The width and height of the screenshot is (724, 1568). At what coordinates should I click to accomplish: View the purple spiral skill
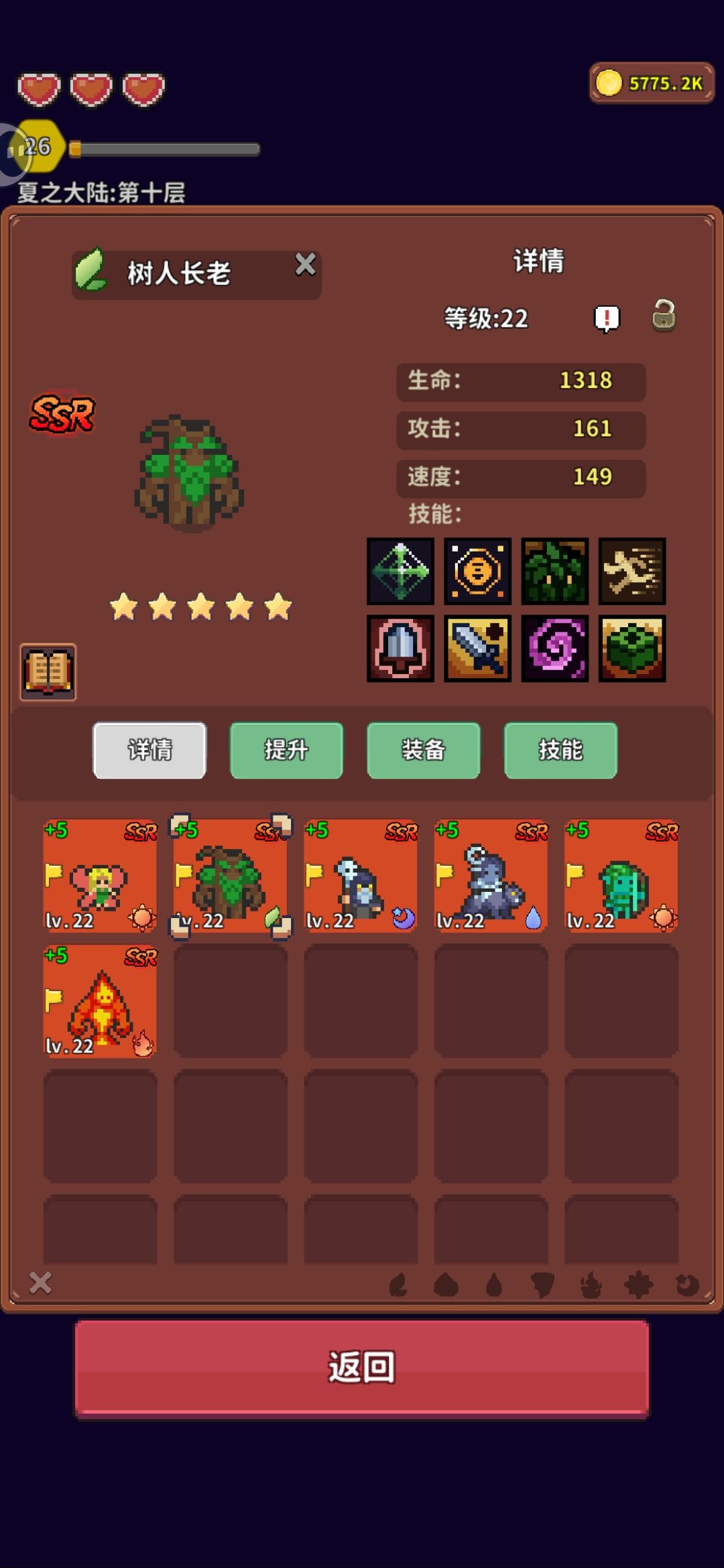pos(555,649)
